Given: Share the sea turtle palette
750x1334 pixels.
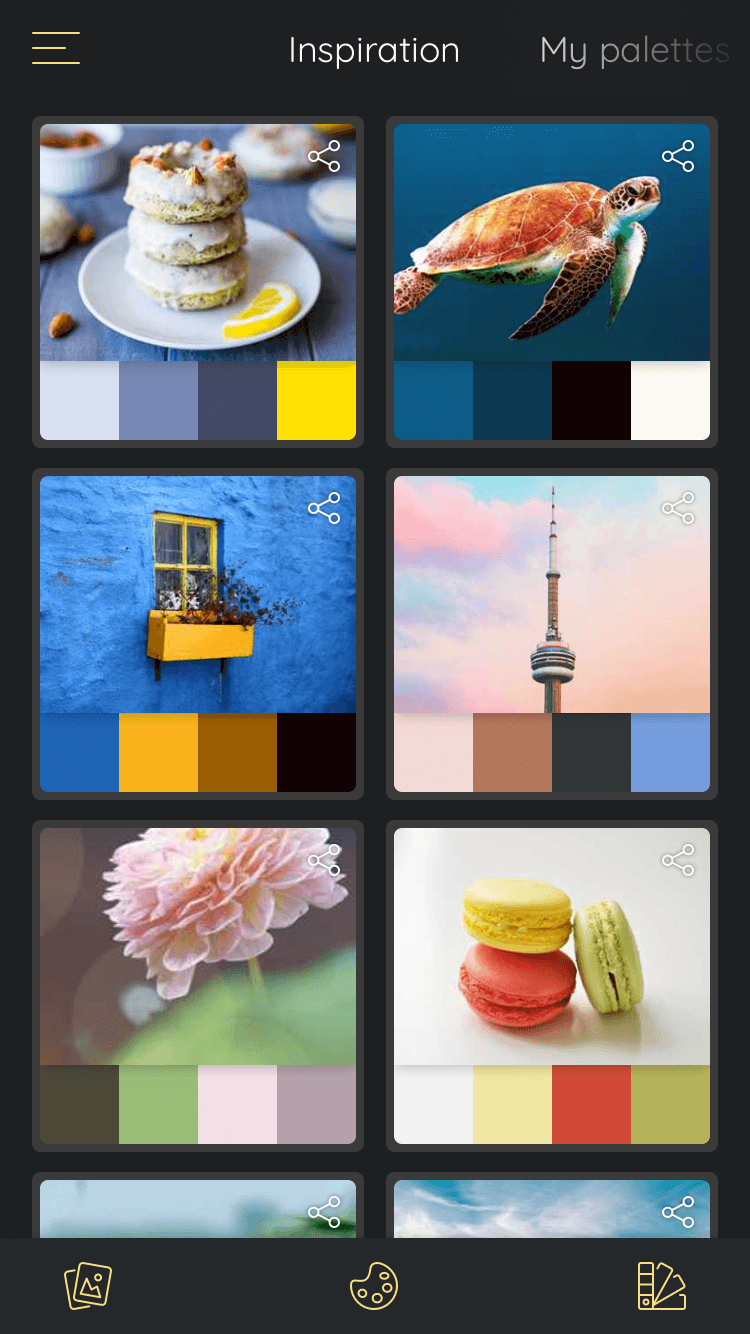Looking at the screenshot, I should tap(678, 157).
